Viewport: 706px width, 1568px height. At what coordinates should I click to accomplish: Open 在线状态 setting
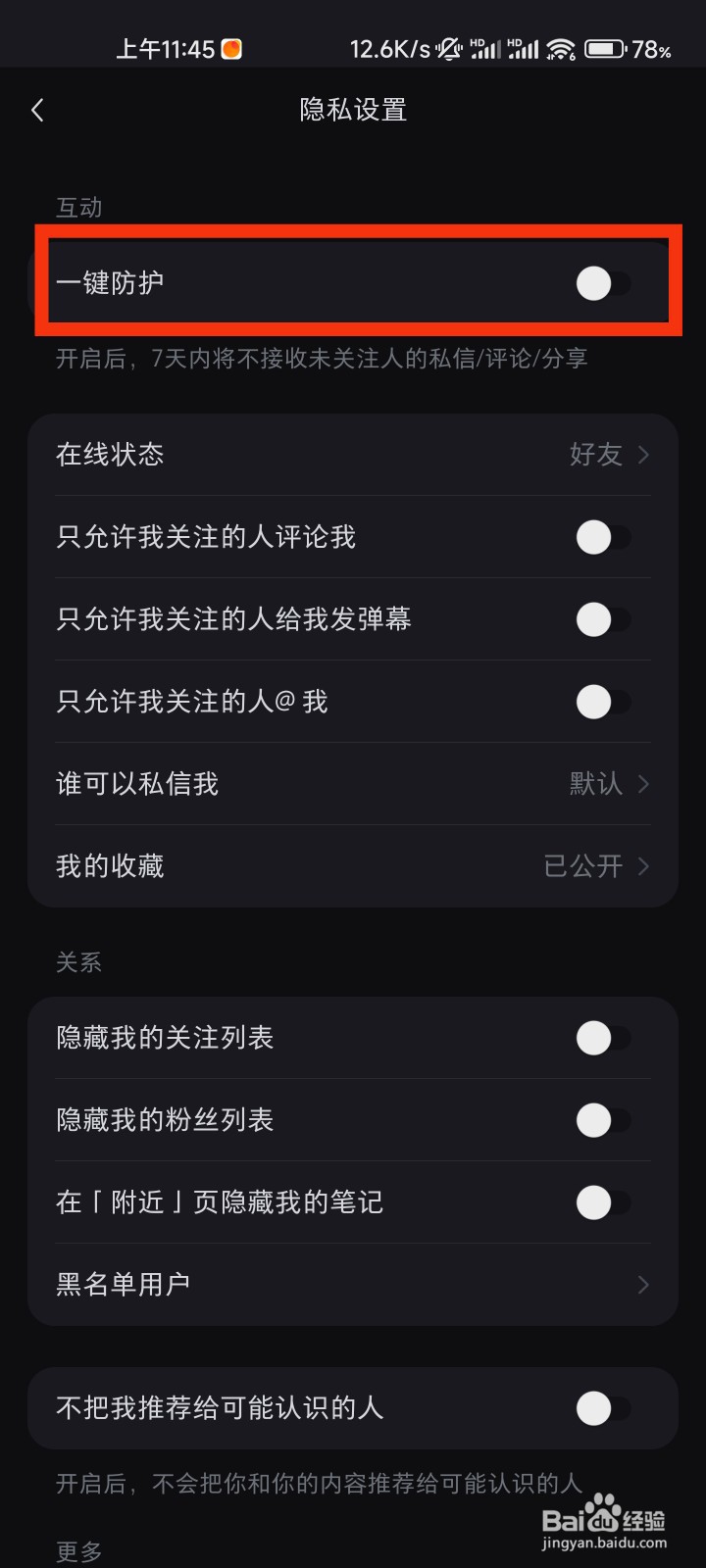353,455
